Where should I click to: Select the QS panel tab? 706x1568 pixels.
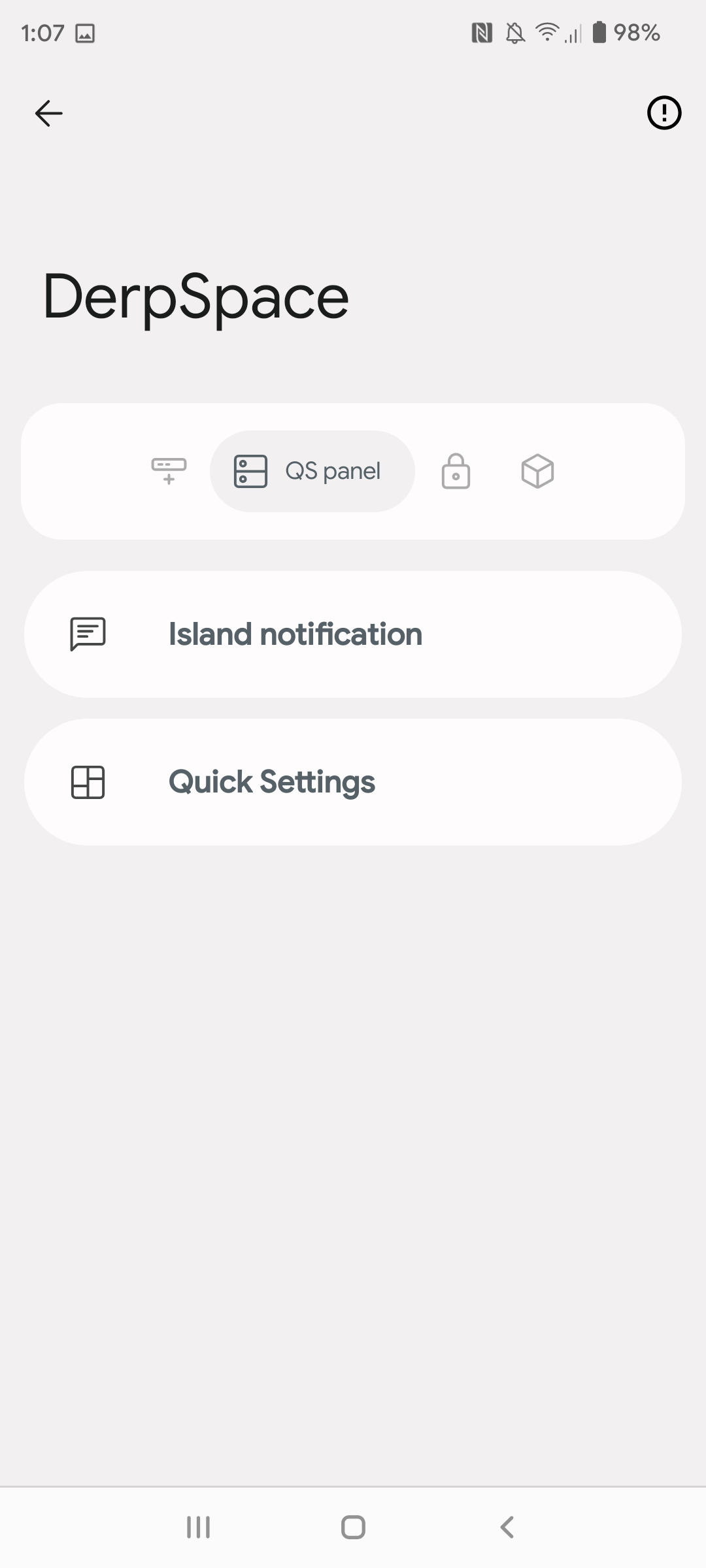point(312,471)
